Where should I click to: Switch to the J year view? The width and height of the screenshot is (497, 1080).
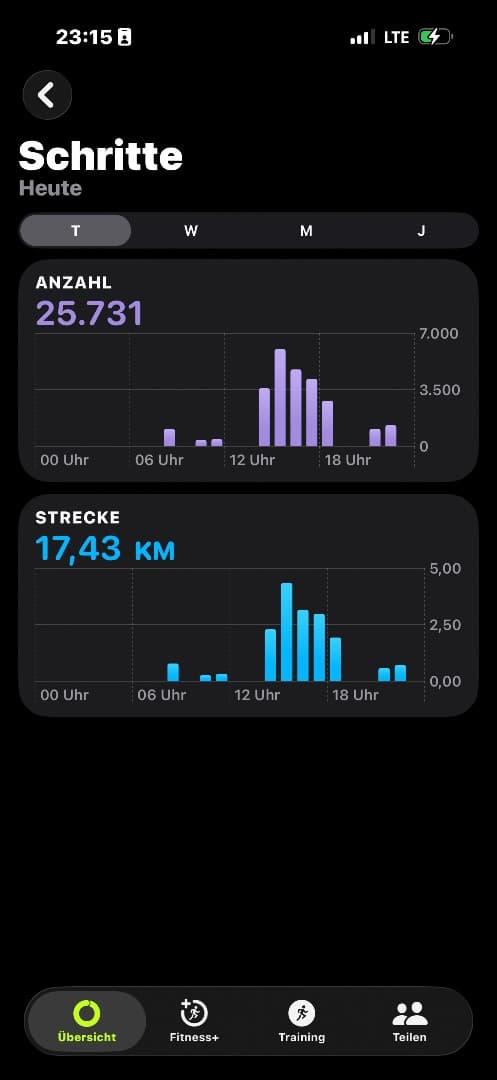(x=421, y=231)
